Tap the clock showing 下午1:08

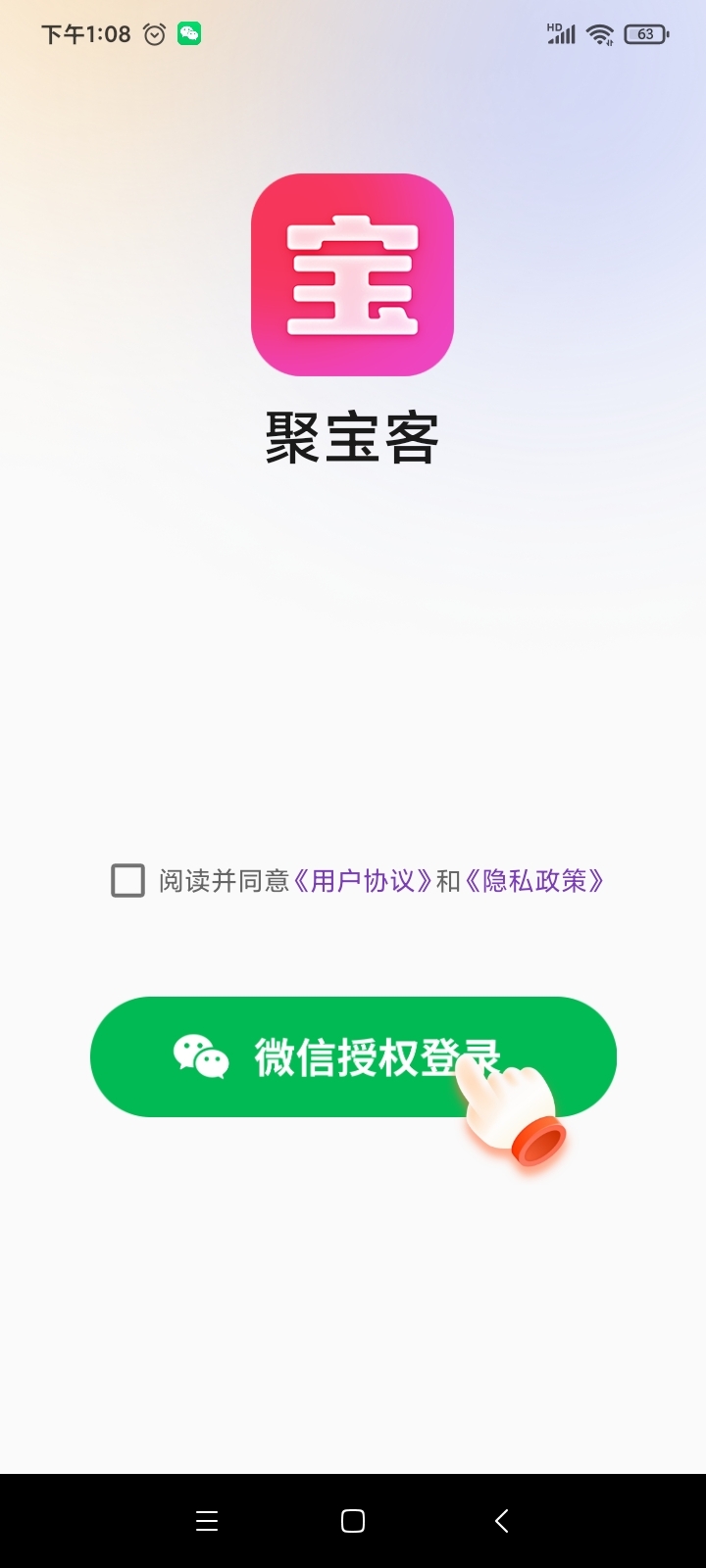[x=84, y=33]
